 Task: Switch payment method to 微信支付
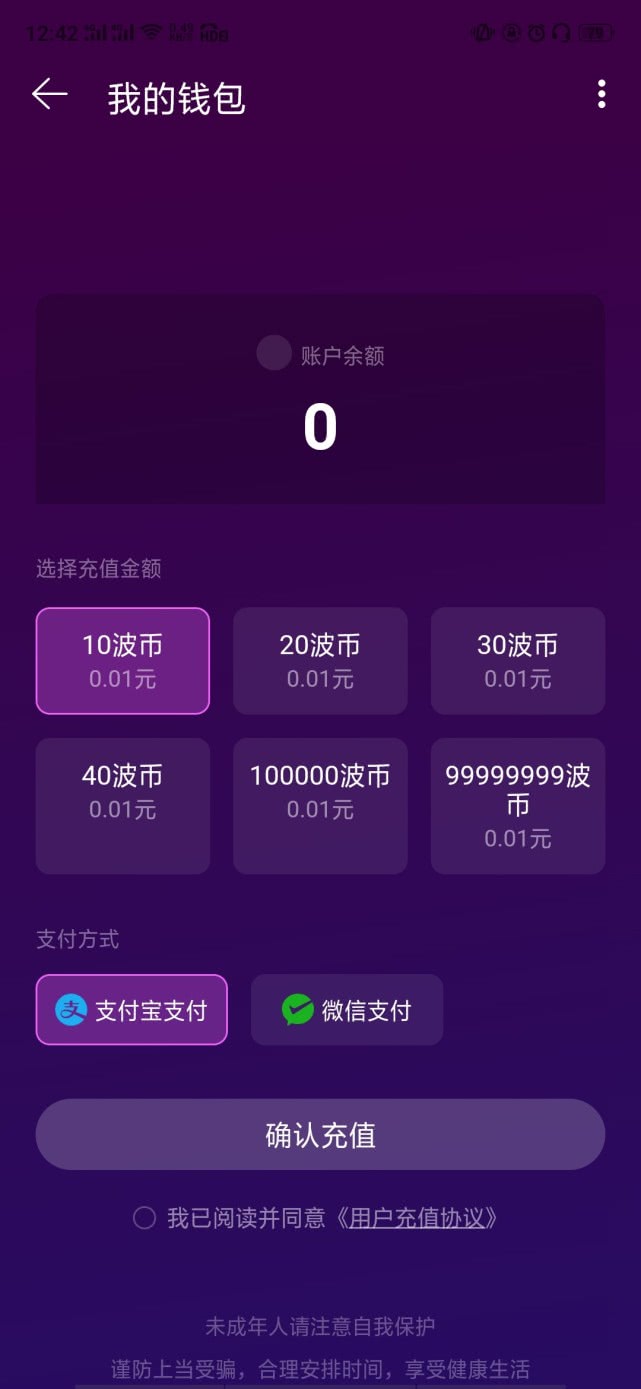click(346, 1010)
